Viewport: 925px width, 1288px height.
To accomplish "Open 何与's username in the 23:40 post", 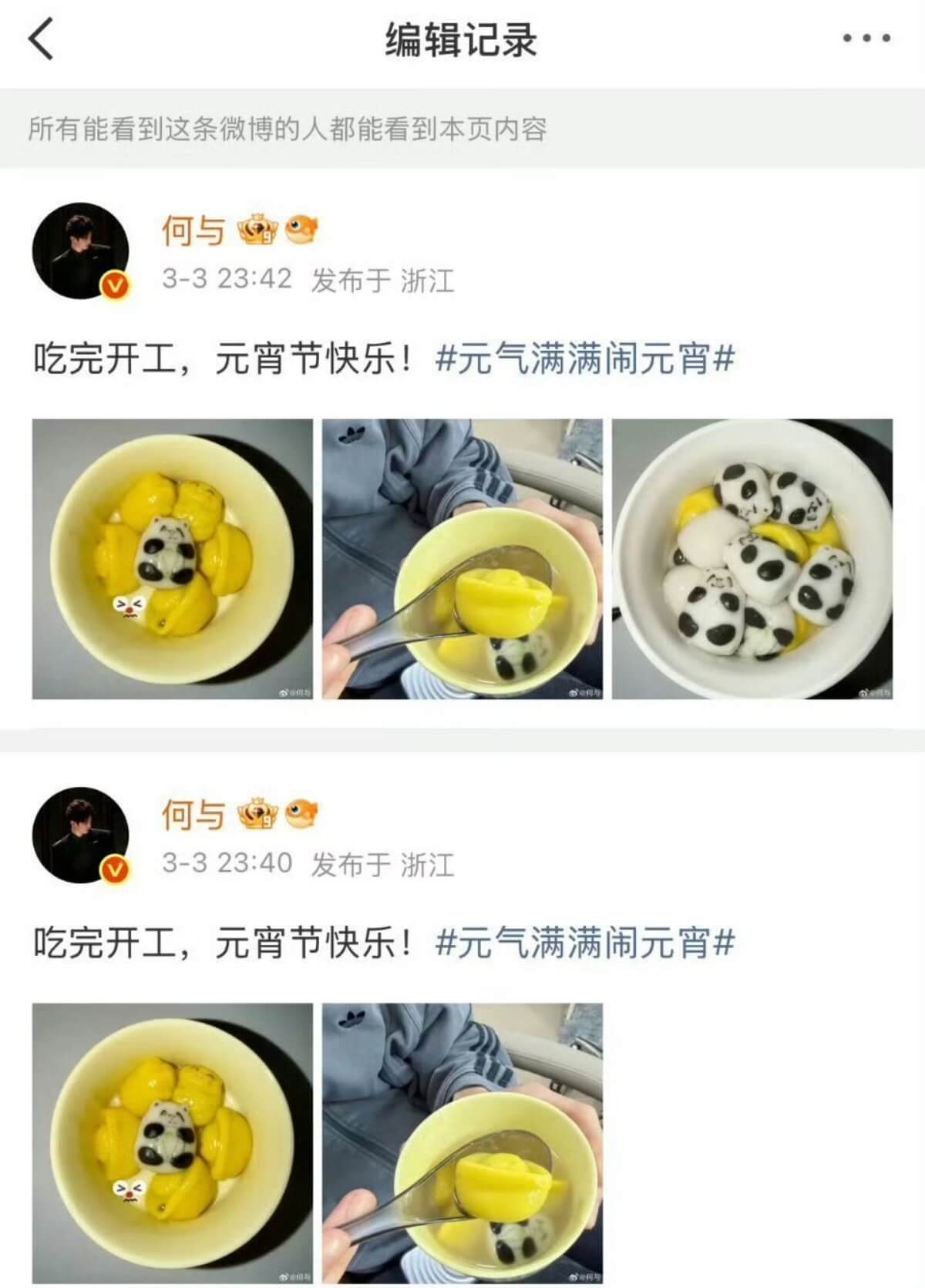I will (193, 815).
